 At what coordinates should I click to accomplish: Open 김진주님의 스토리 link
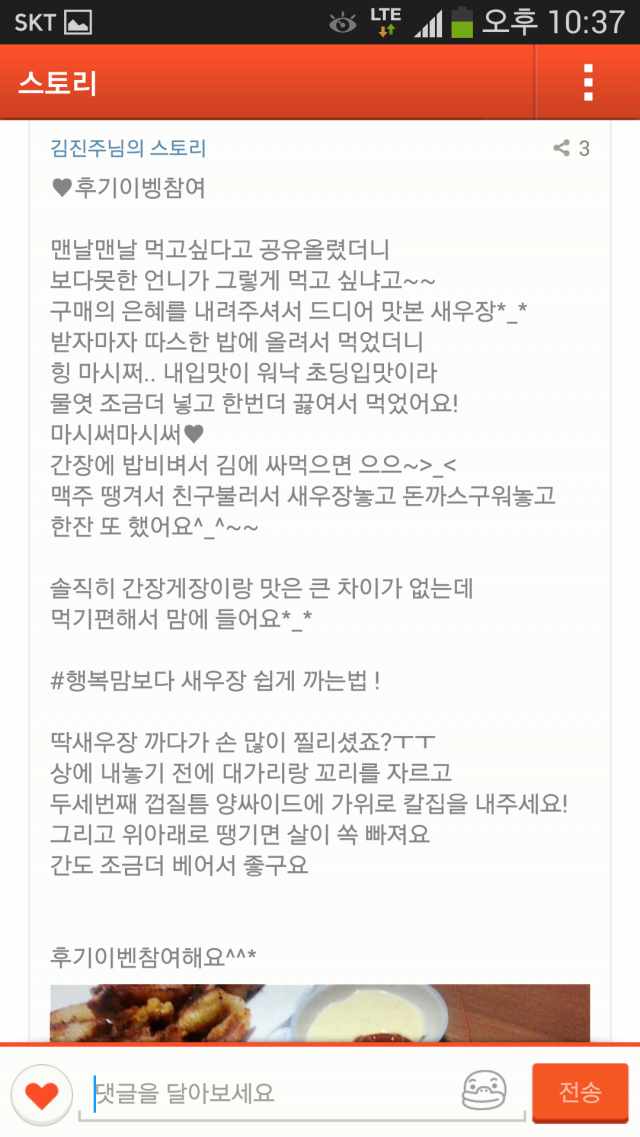coord(128,148)
